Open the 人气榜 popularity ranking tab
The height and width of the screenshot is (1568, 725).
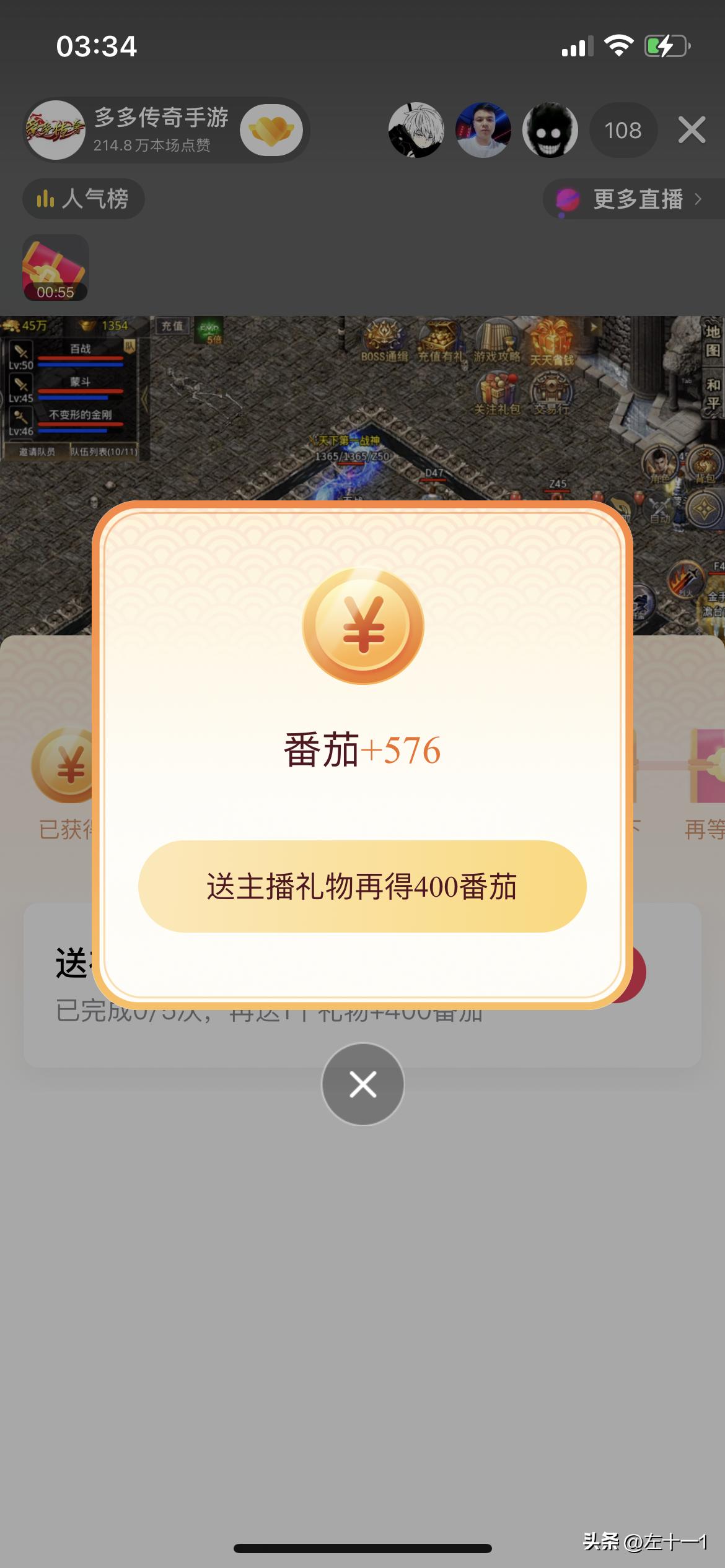tap(83, 198)
